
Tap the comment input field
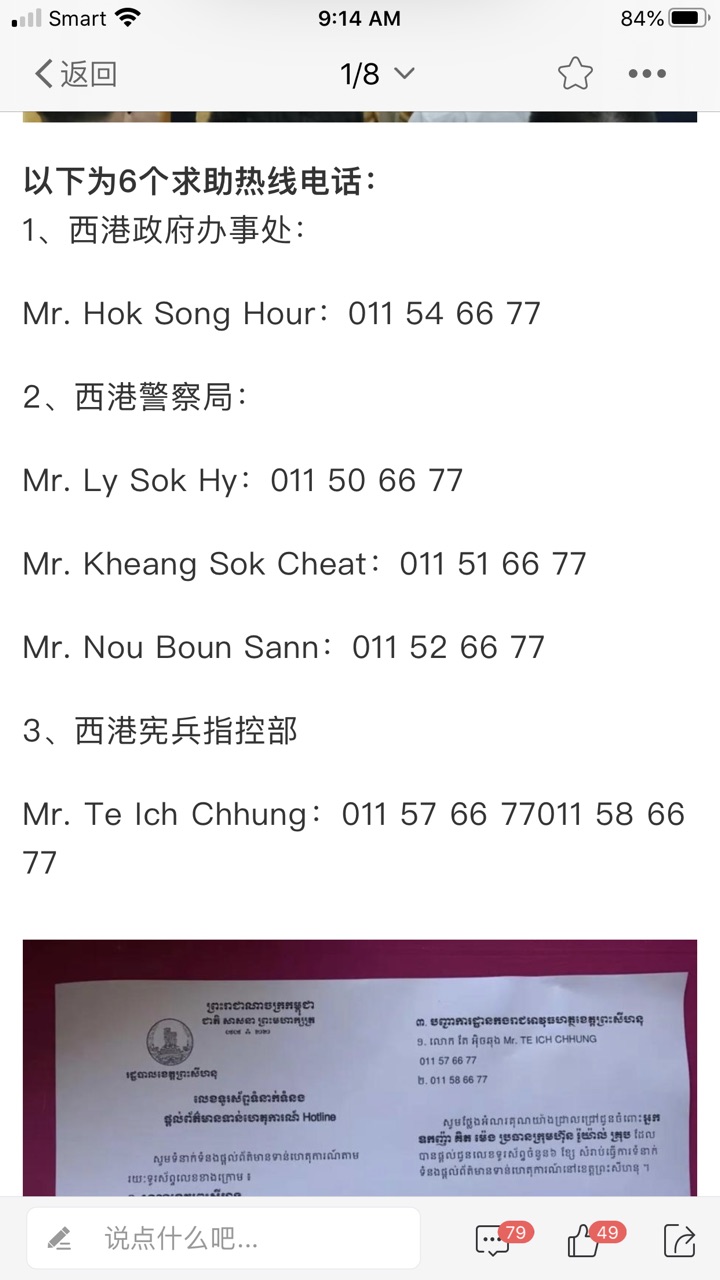point(223,1239)
